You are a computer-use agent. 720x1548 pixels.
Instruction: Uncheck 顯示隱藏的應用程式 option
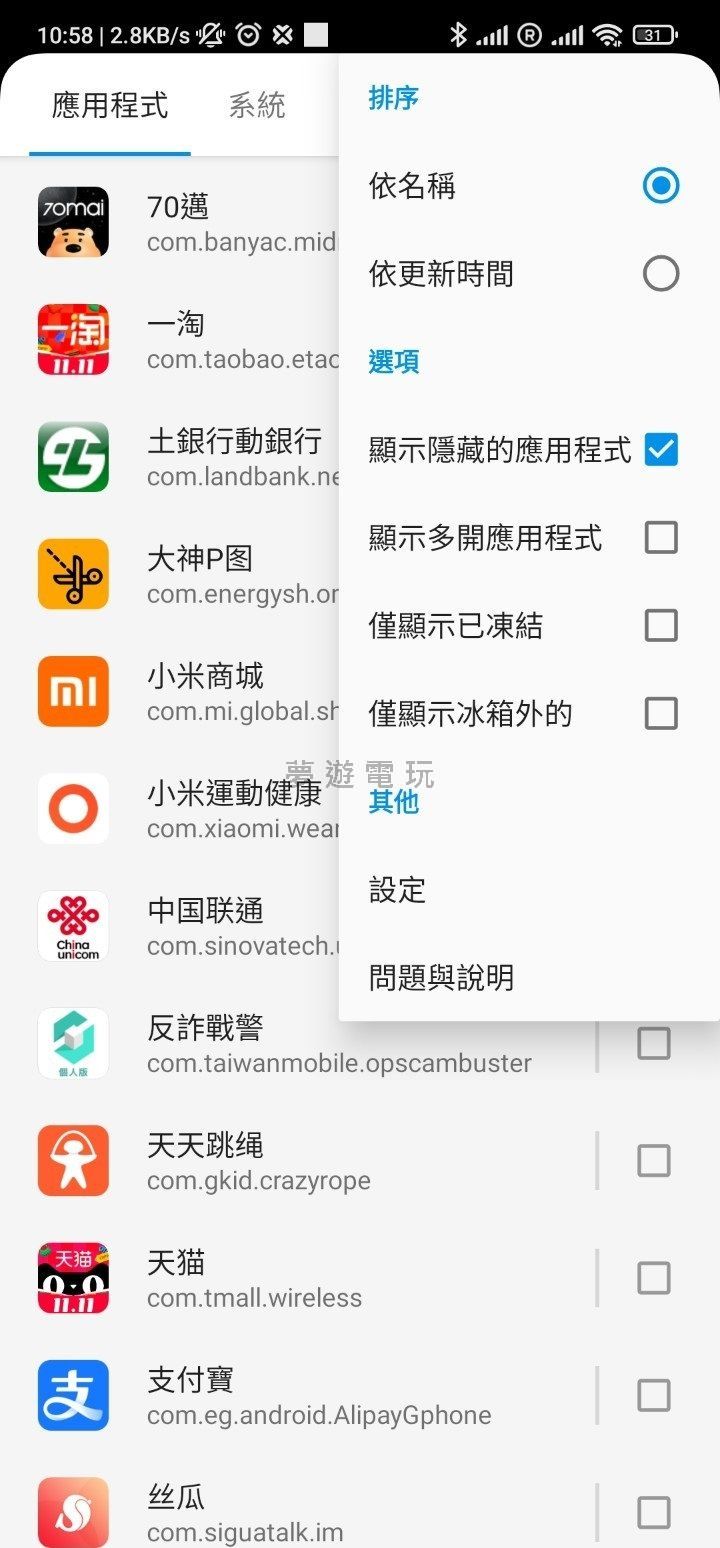pyautogui.click(x=661, y=450)
